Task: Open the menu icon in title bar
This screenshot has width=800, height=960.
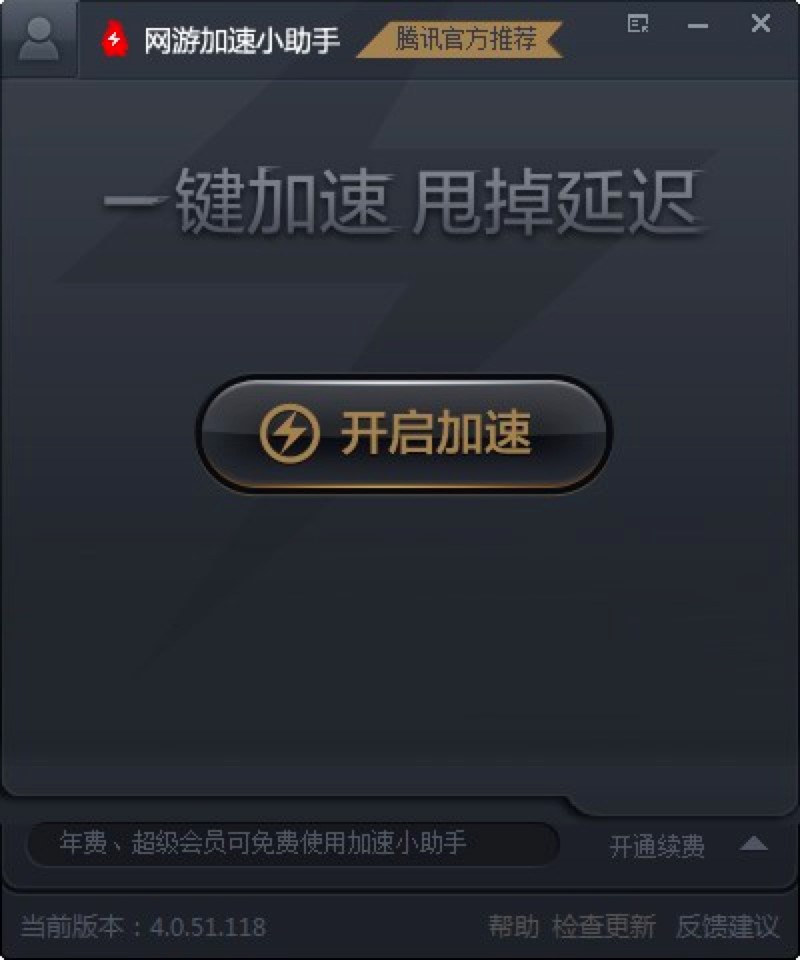Action: tap(638, 24)
